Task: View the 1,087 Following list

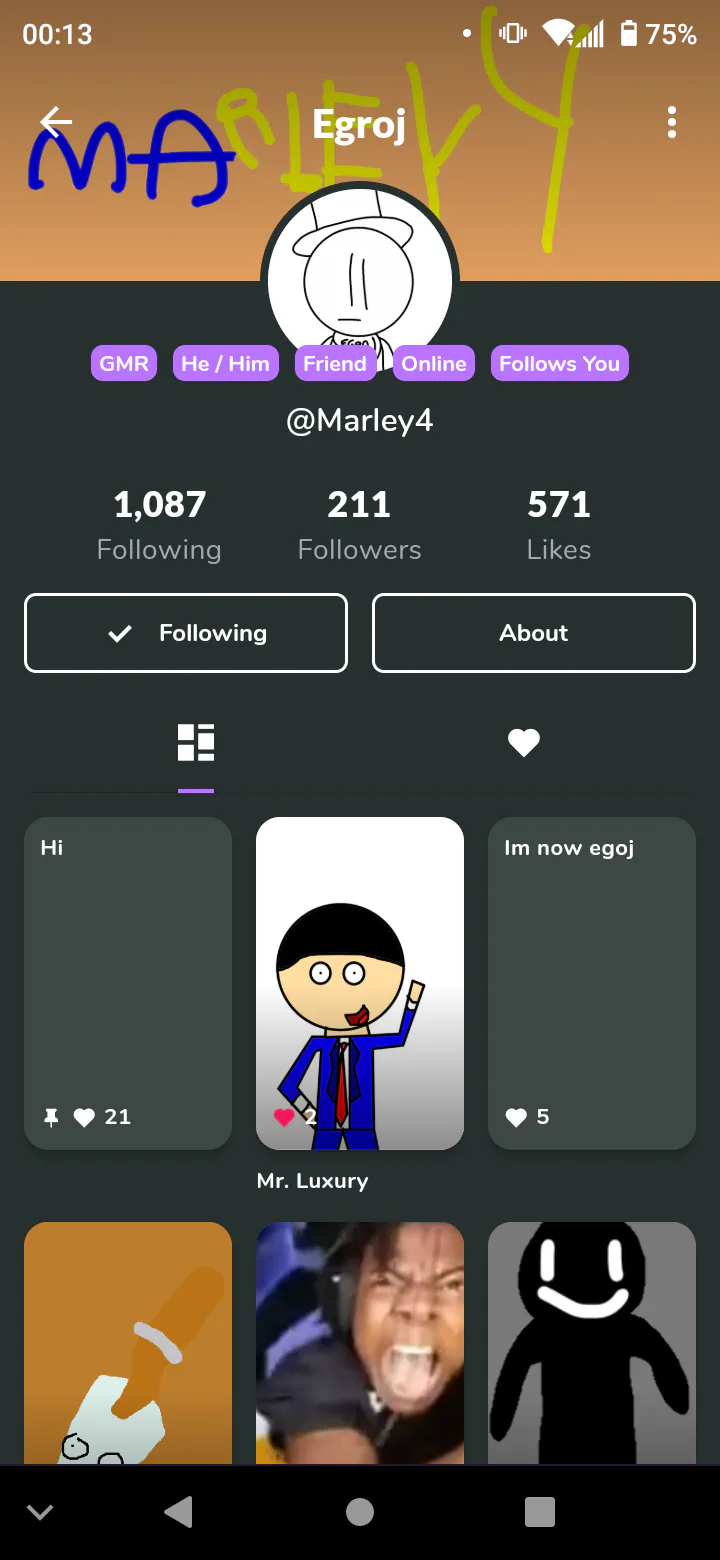Action: (159, 525)
